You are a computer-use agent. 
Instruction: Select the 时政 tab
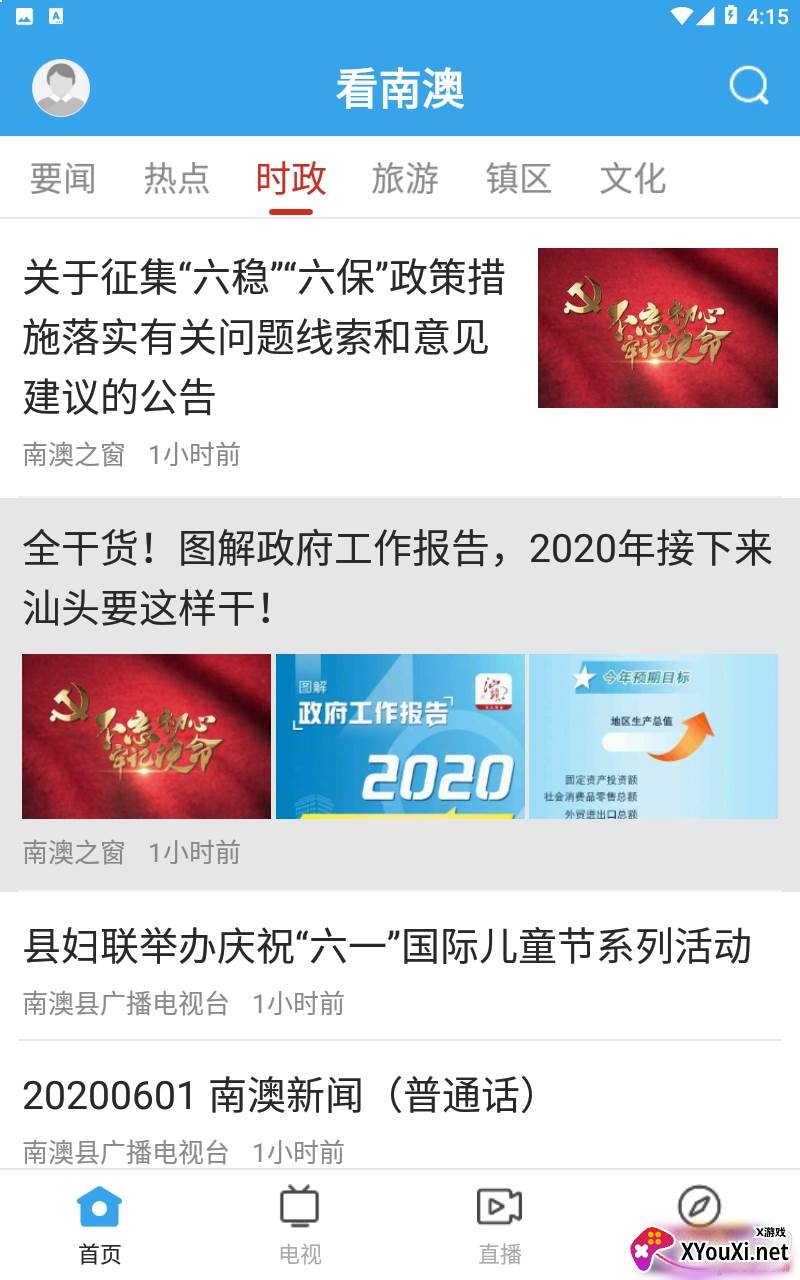point(291,179)
